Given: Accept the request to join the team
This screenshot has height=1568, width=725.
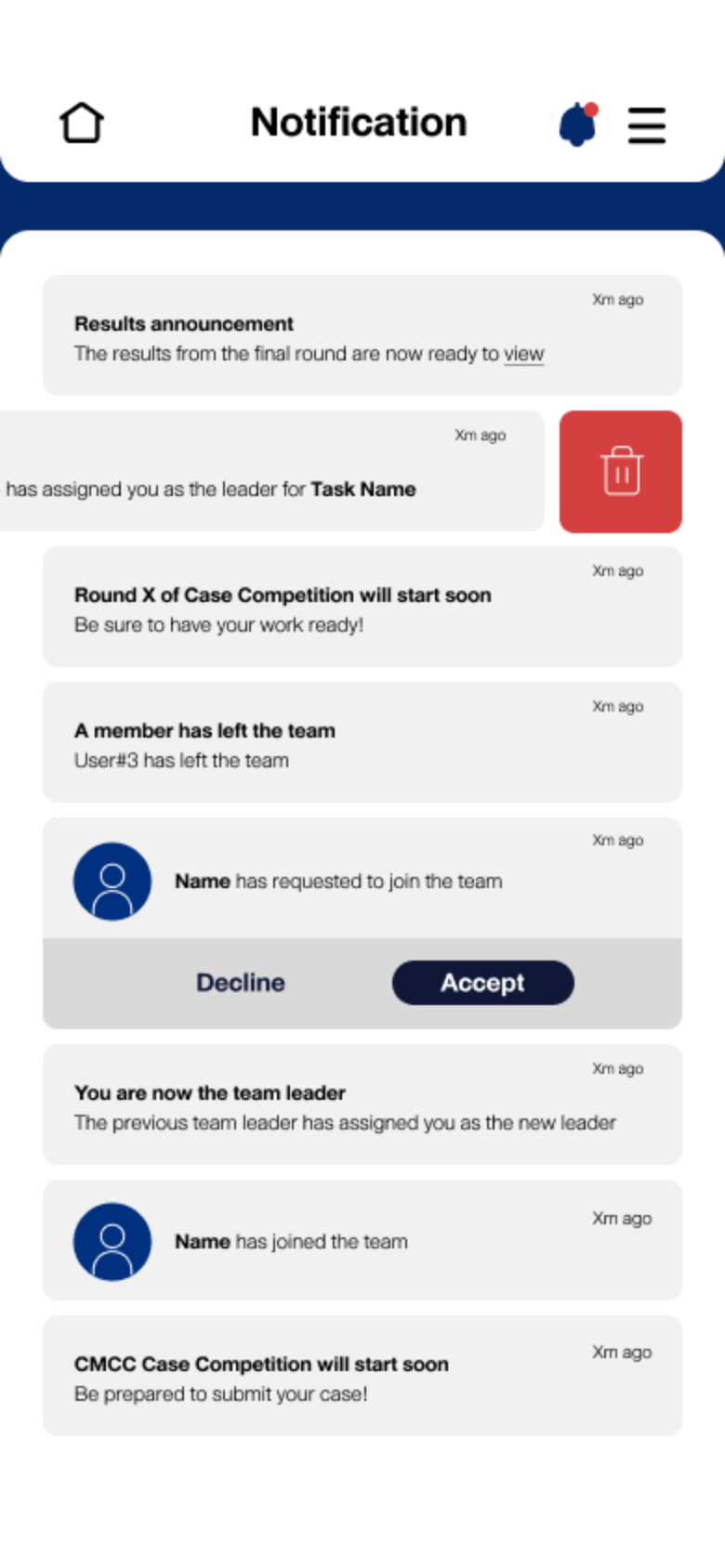Looking at the screenshot, I should pyautogui.click(x=482, y=983).
